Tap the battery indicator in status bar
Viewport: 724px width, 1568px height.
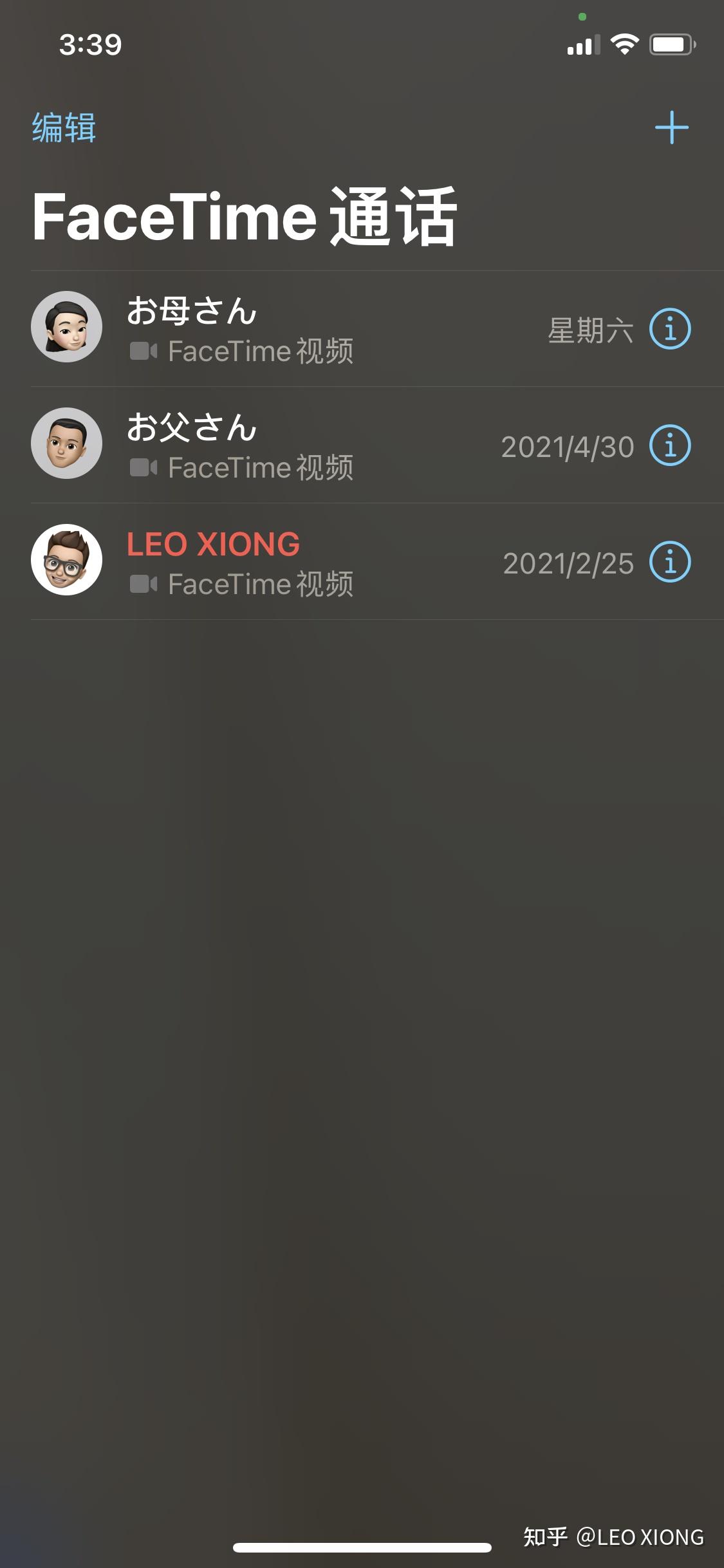pyautogui.click(x=669, y=44)
